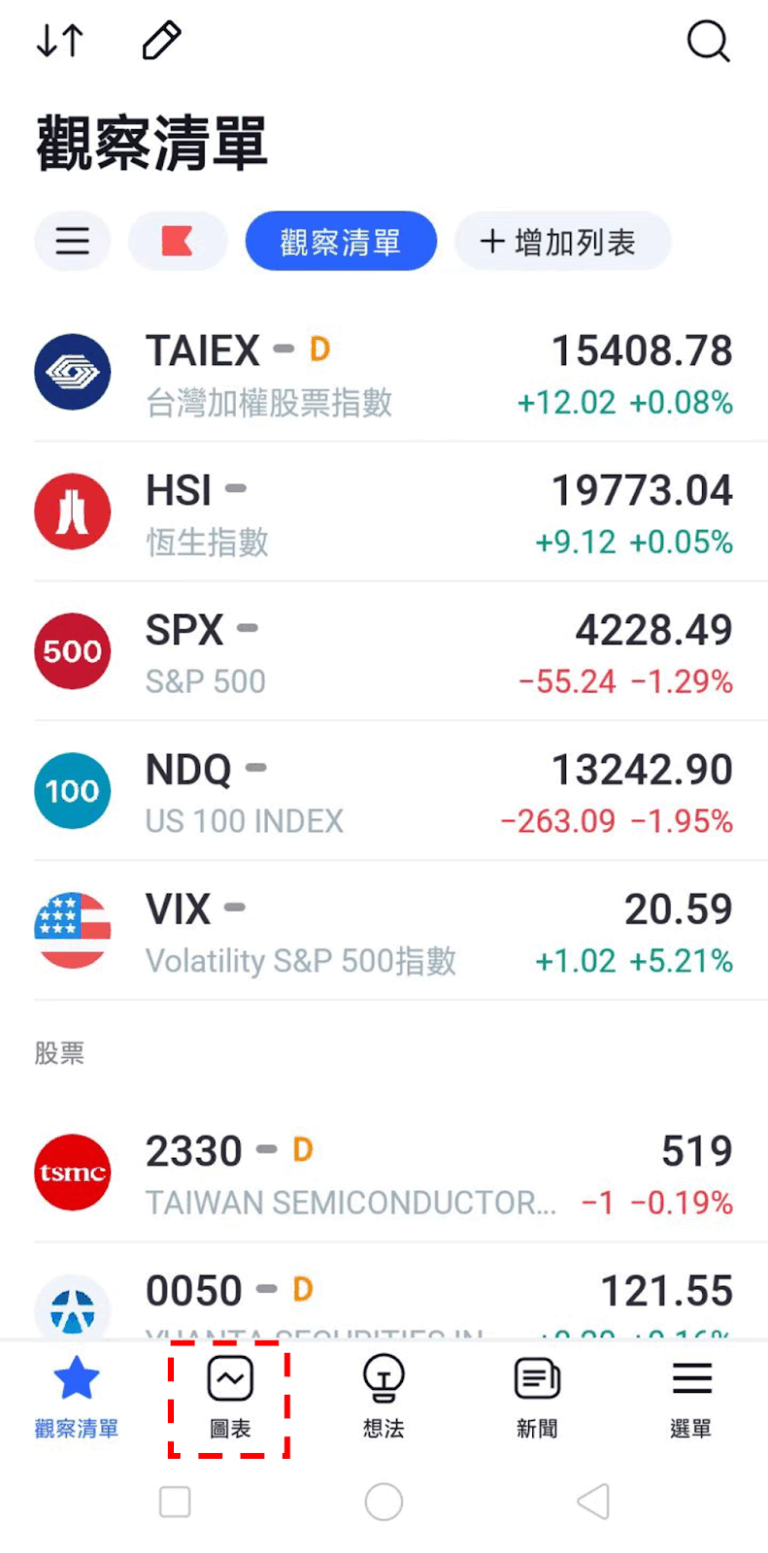The width and height of the screenshot is (768, 1553).
Task: Open the sort order arrows icon
Action: tap(59, 41)
